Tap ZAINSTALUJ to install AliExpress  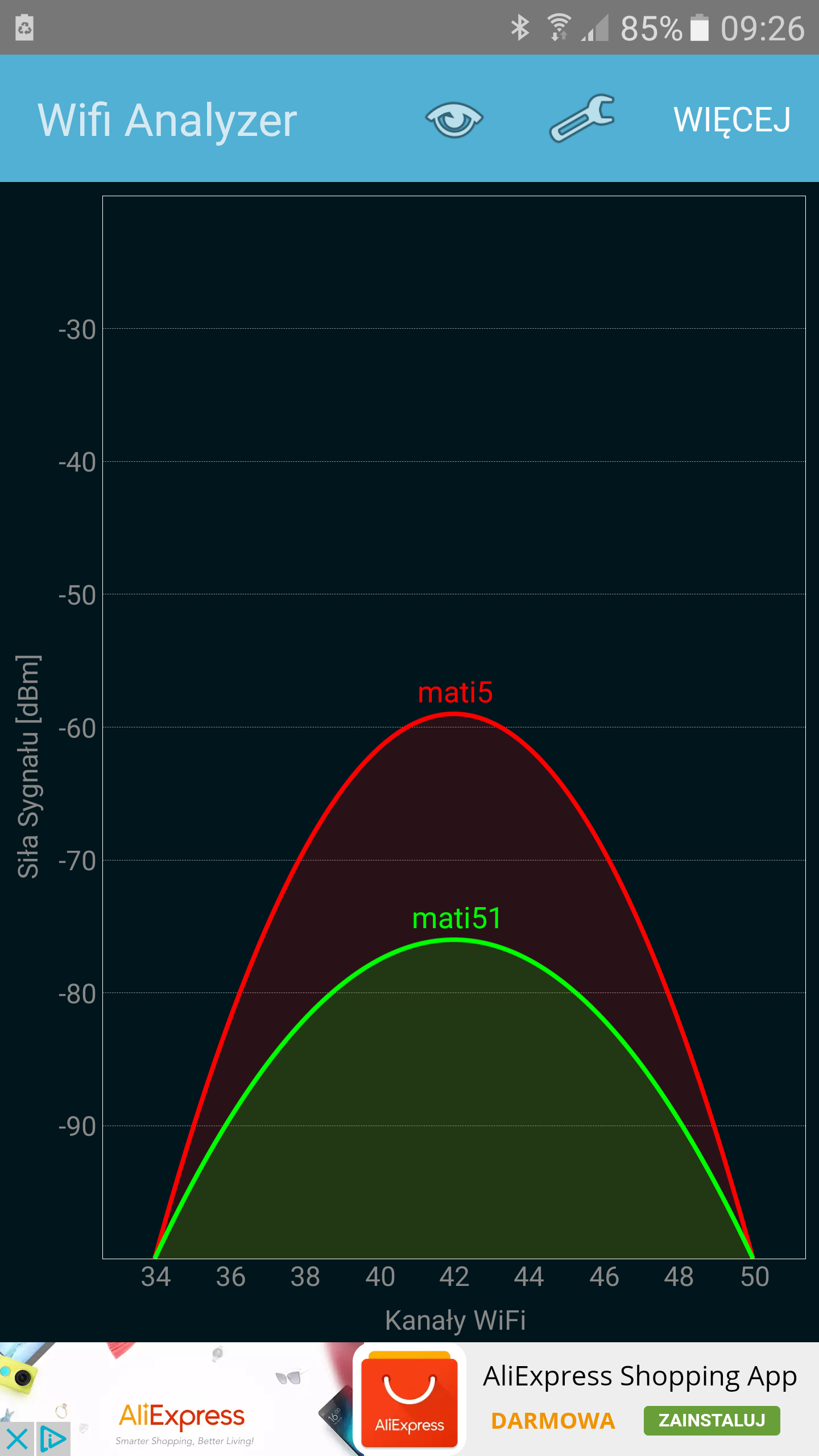pyautogui.click(x=711, y=1420)
